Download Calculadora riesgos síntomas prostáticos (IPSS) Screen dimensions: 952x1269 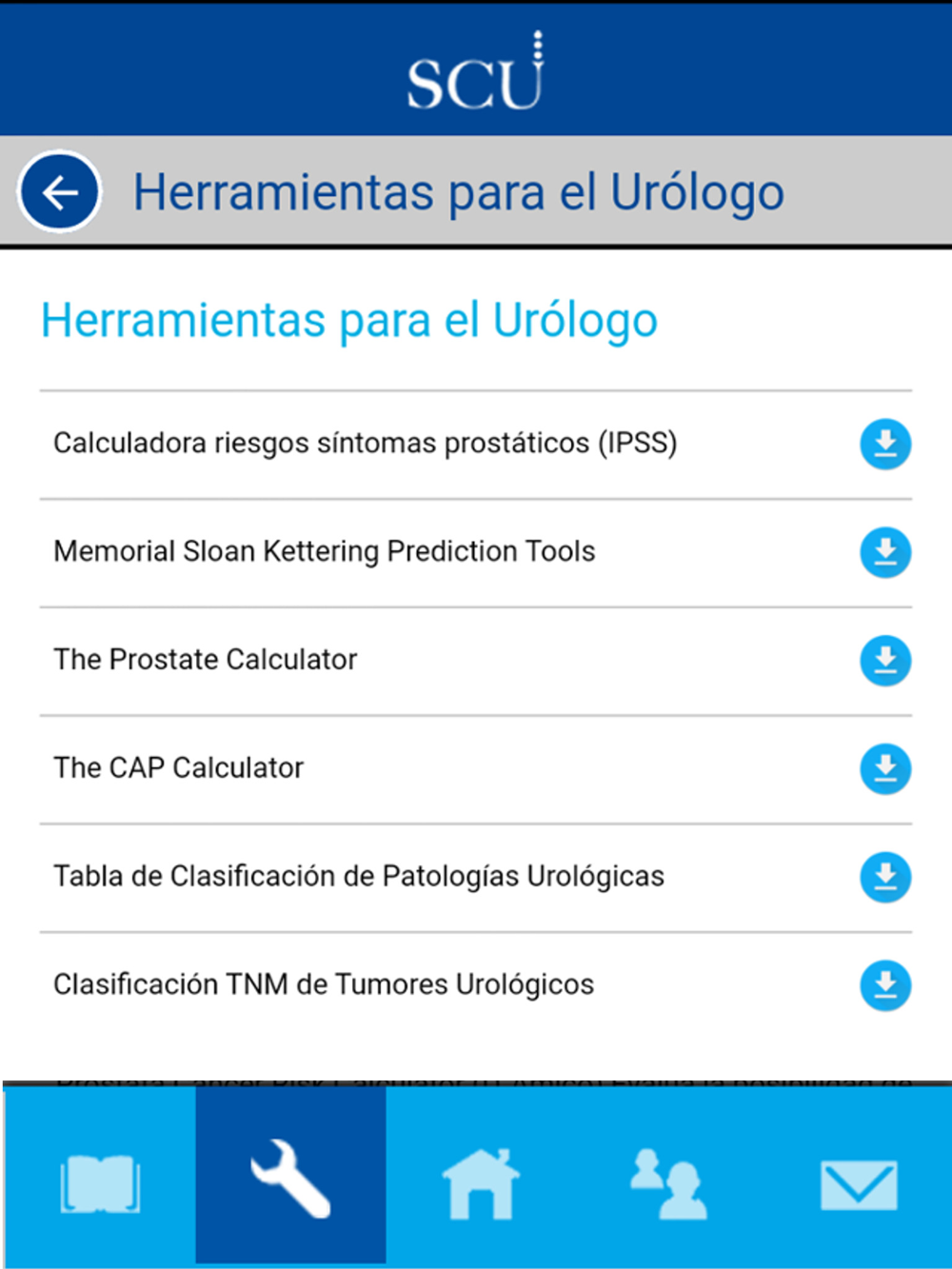(885, 445)
